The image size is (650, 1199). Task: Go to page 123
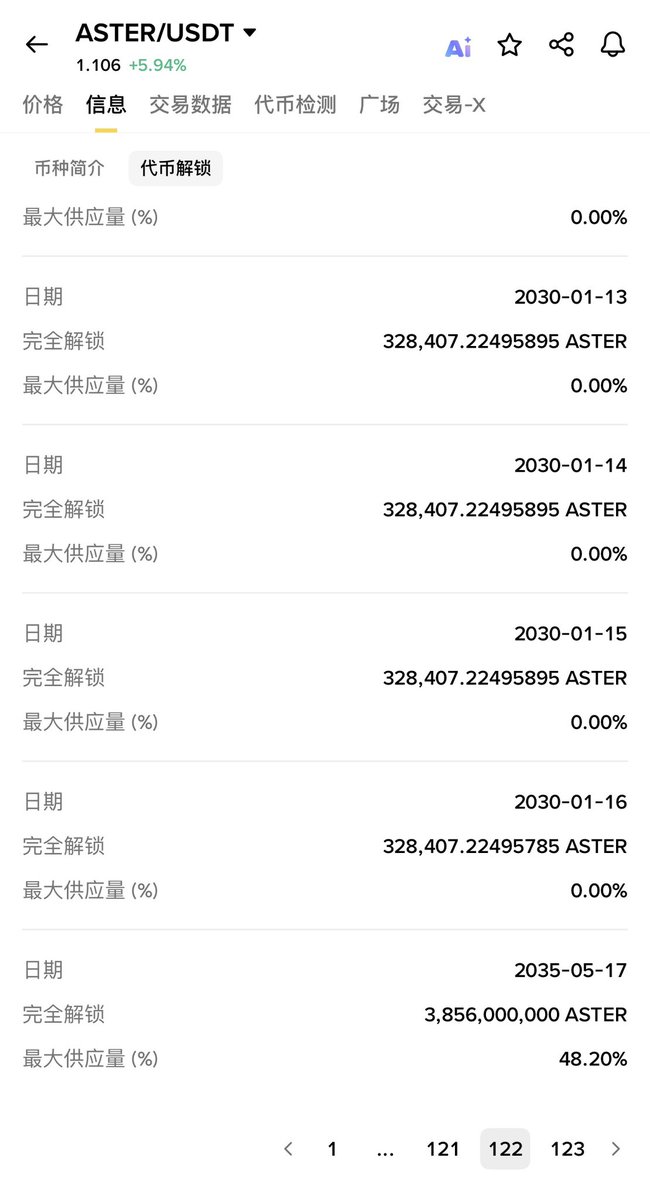coord(568,1149)
